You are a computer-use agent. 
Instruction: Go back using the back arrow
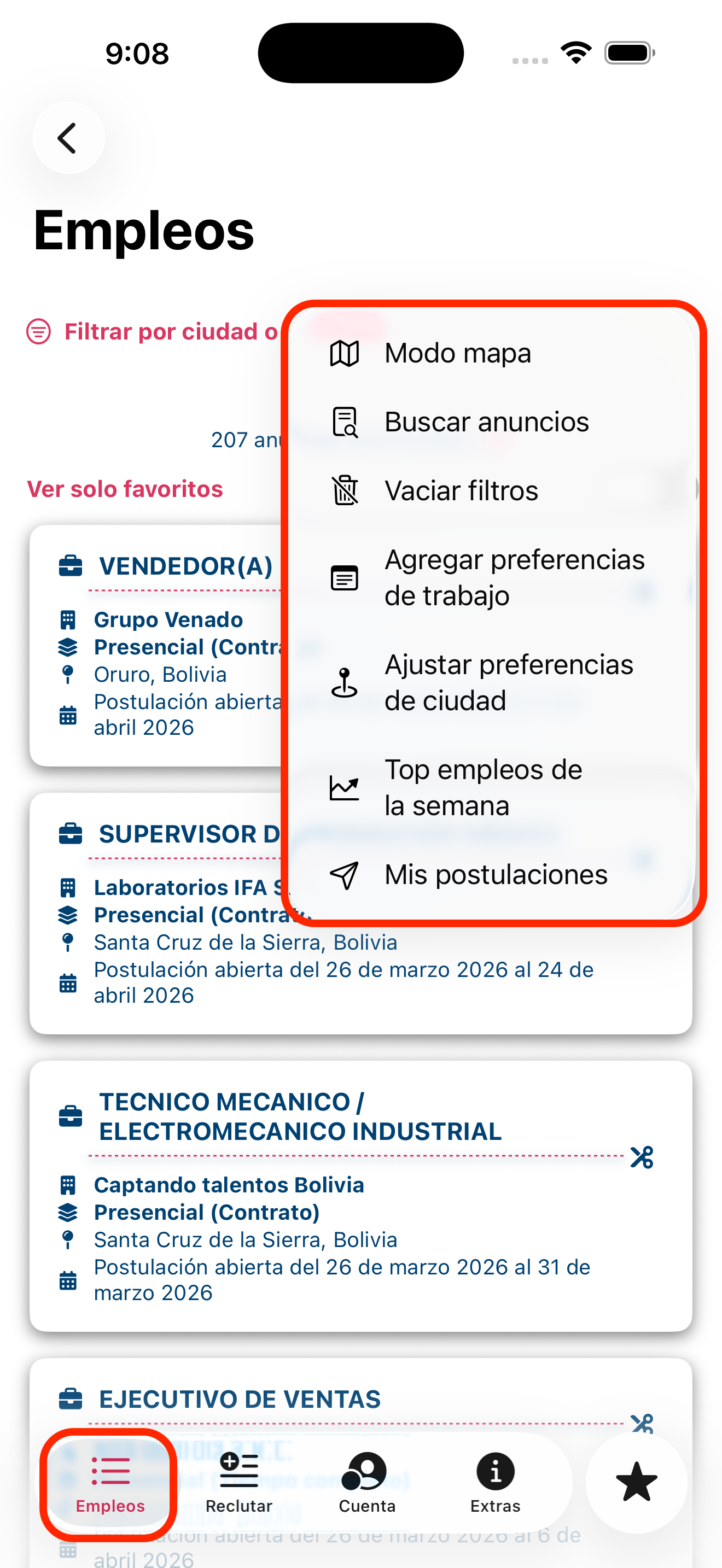pyautogui.click(x=68, y=138)
